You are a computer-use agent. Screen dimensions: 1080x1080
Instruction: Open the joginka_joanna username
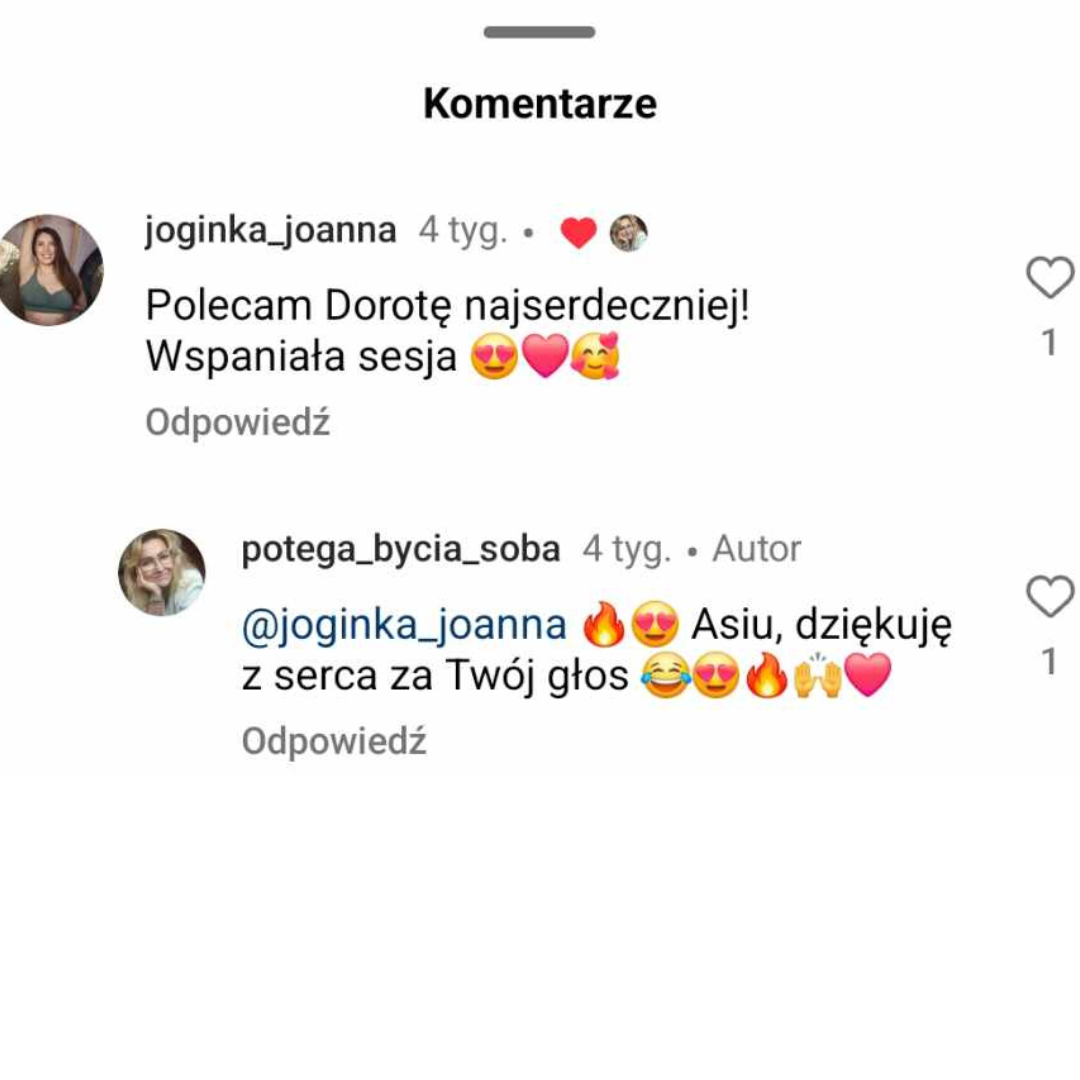[x=270, y=231]
